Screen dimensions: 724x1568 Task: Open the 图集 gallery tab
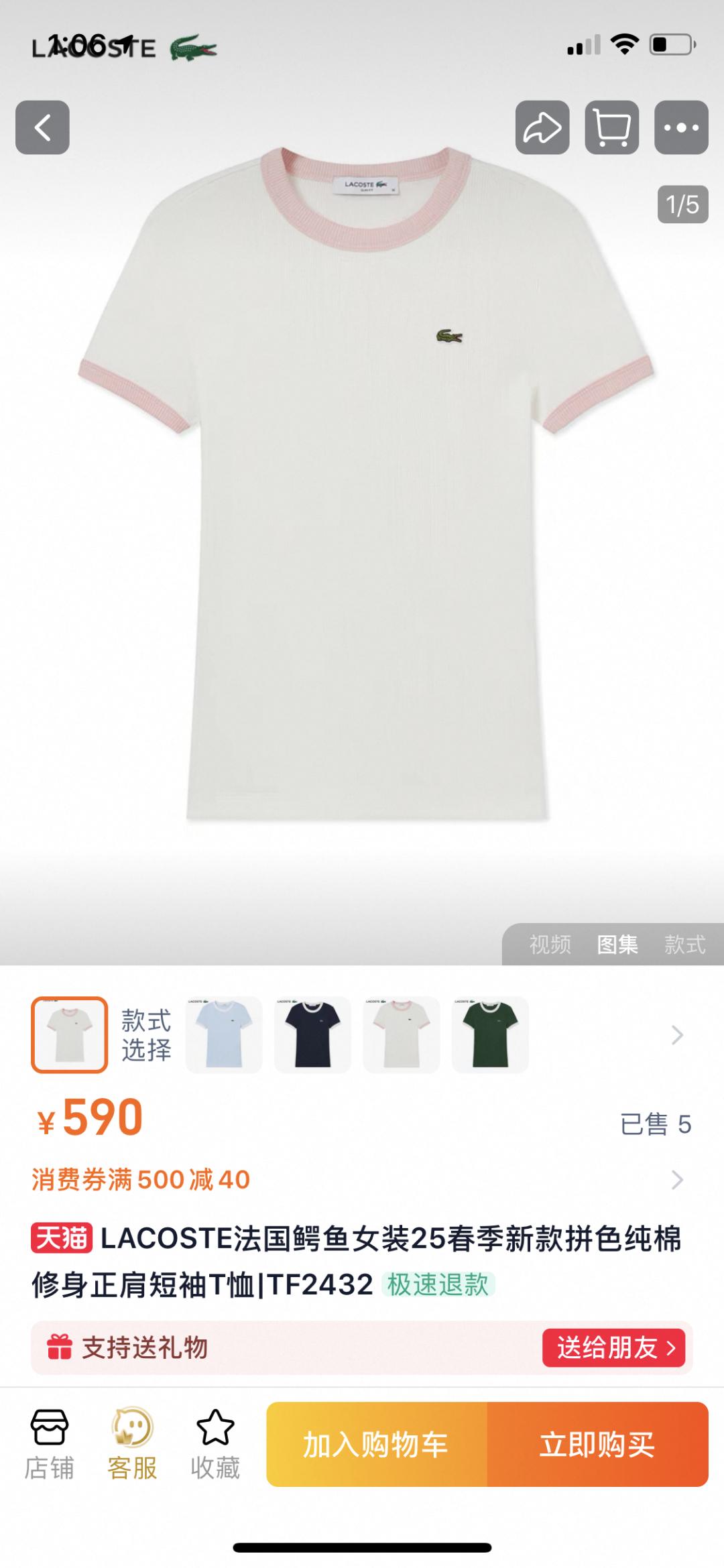[617, 945]
